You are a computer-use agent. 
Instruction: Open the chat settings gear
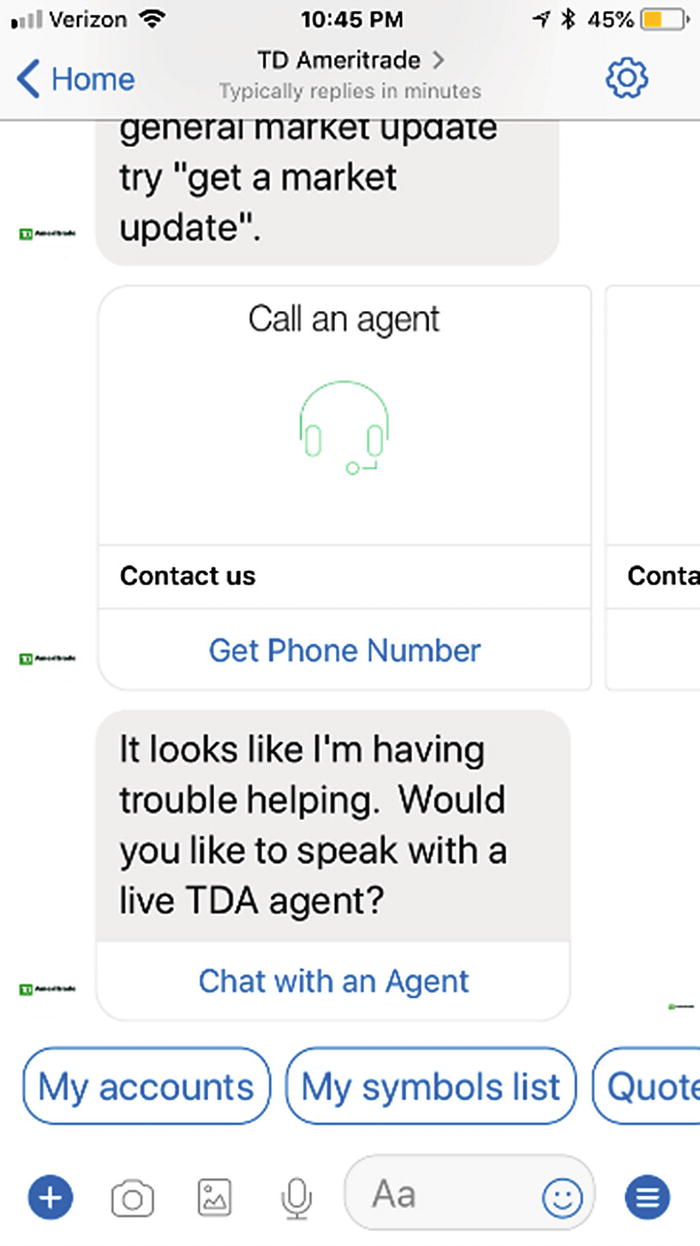click(x=628, y=78)
